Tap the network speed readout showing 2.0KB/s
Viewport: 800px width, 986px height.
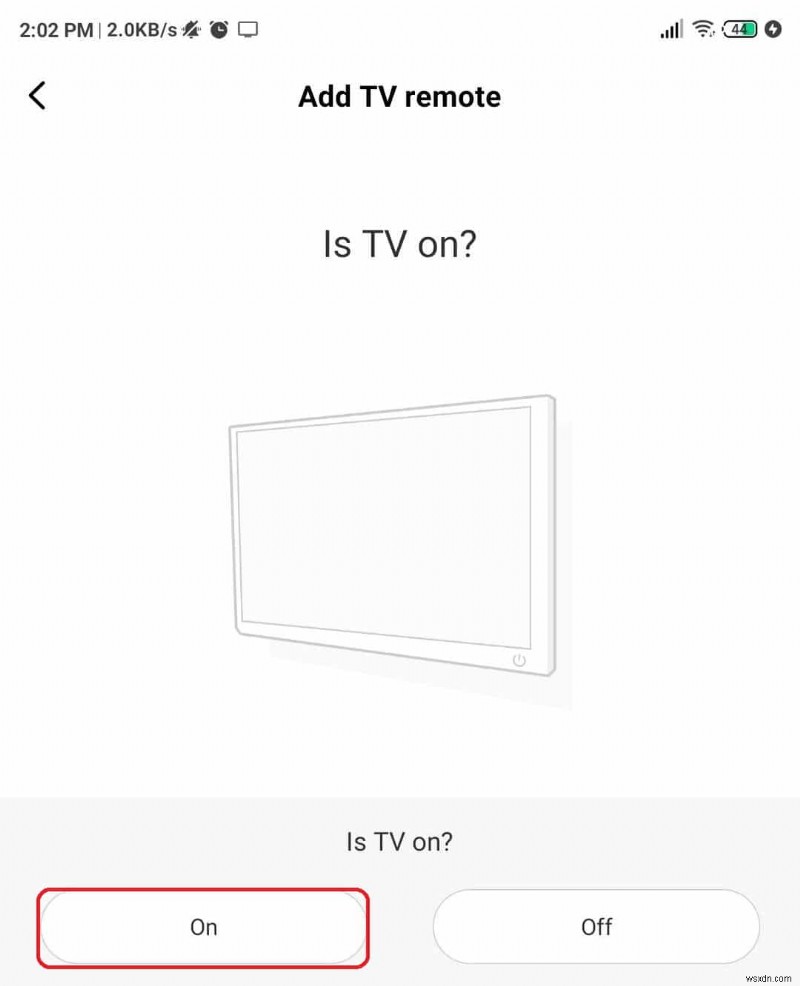pos(140,30)
